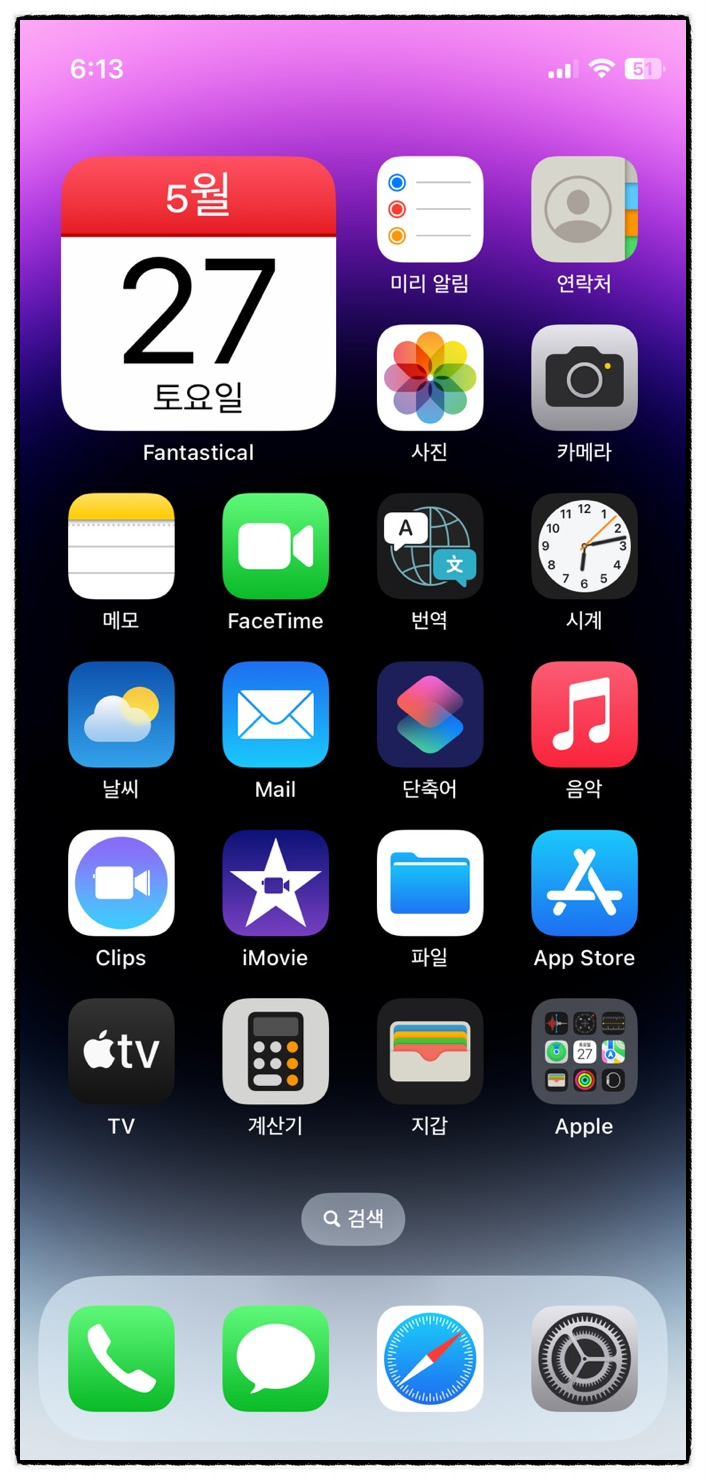This screenshot has width=706, height=1480.
Task: Open the 계산기 calculator app
Action: pos(275,1051)
